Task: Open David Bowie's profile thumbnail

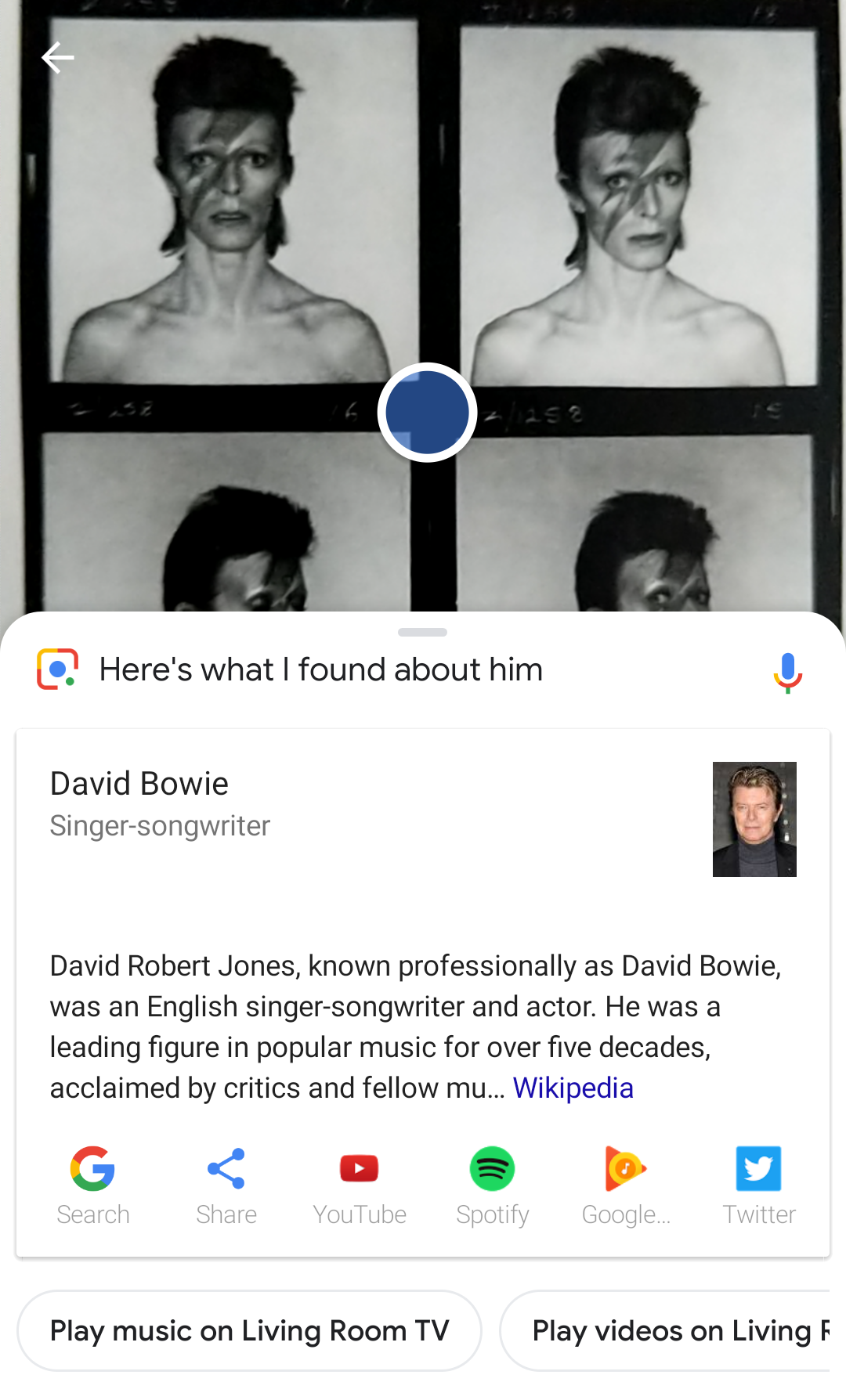Action: point(754,819)
